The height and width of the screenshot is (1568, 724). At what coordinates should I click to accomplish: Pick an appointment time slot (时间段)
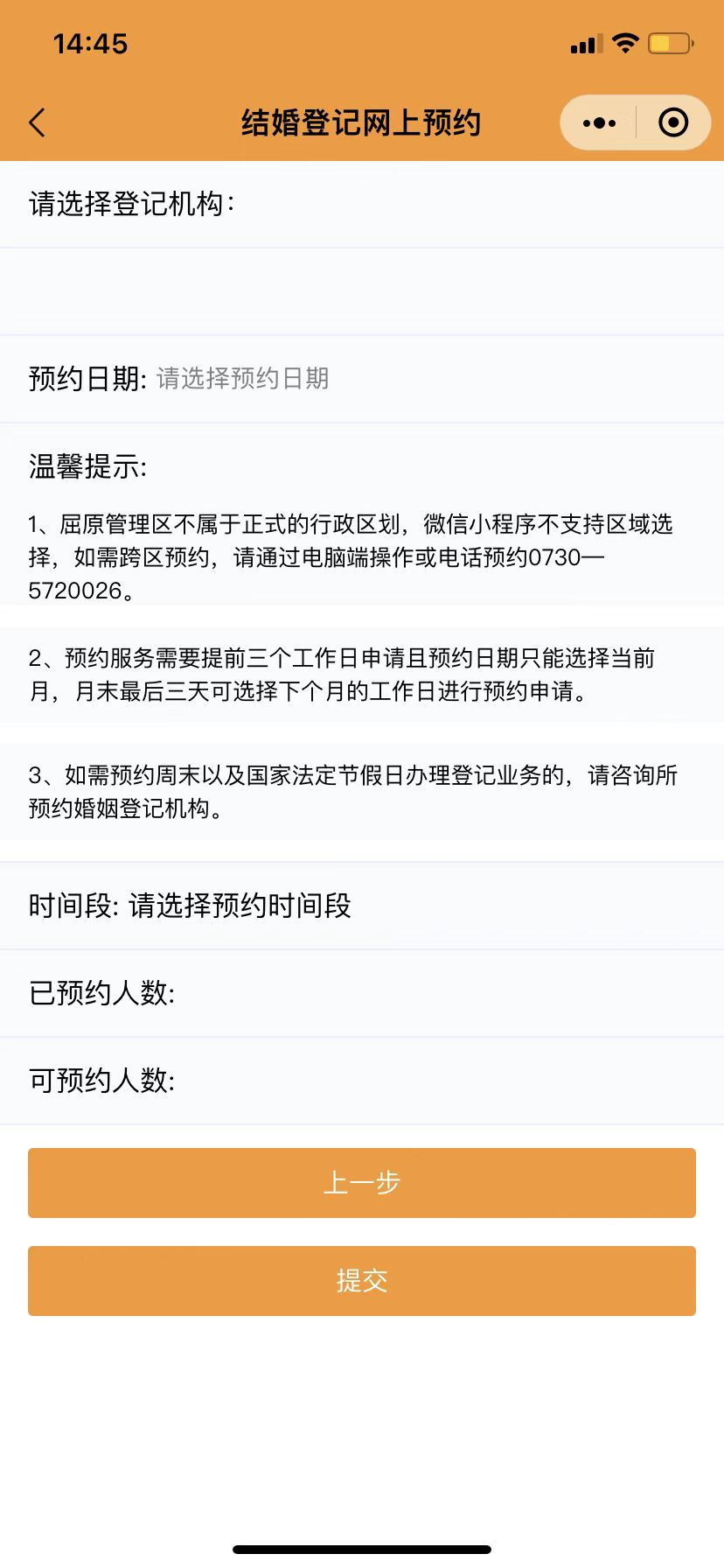[240, 906]
